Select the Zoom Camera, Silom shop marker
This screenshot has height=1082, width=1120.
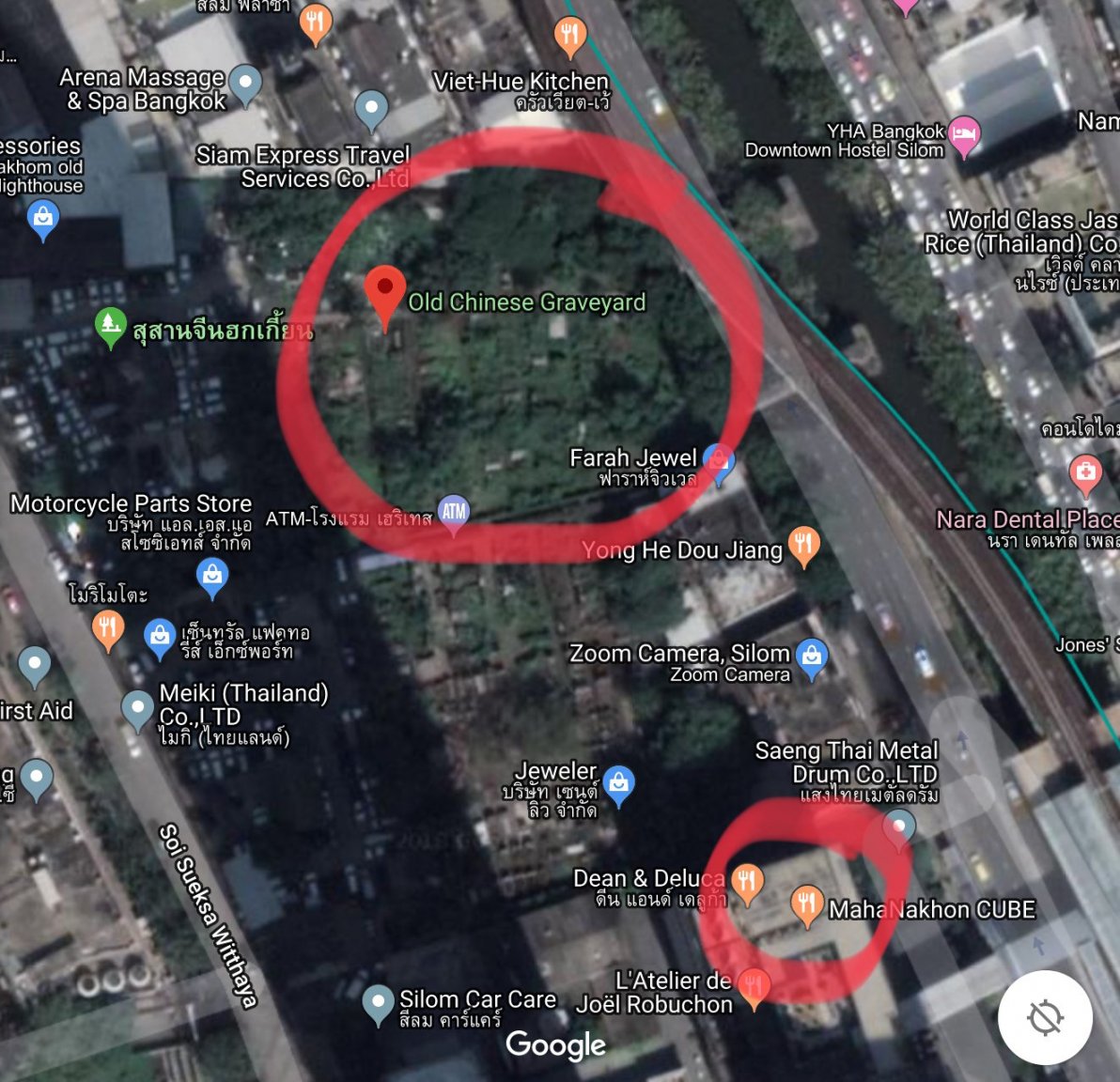[812, 656]
